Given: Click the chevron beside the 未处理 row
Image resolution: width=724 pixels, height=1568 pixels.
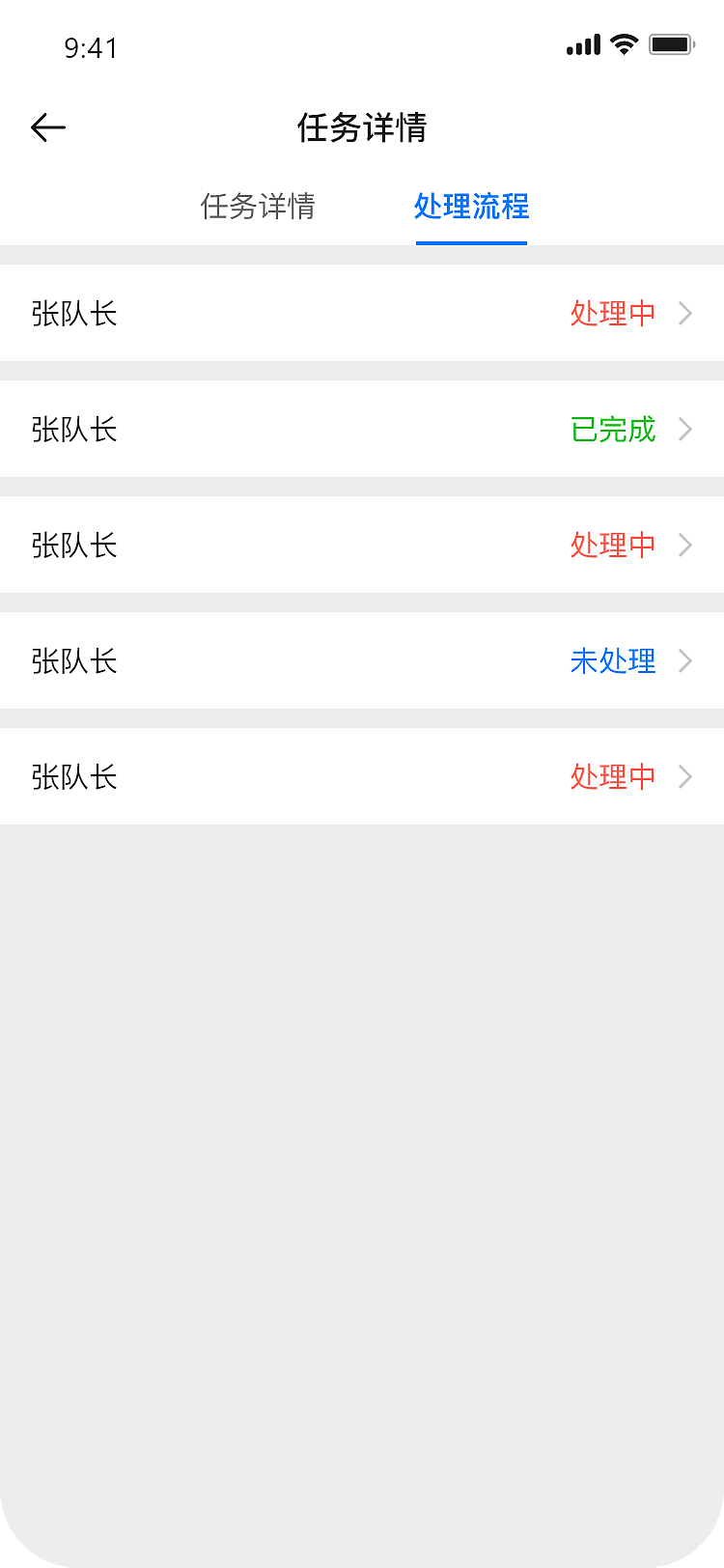Looking at the screenshot, I should 685,660.
